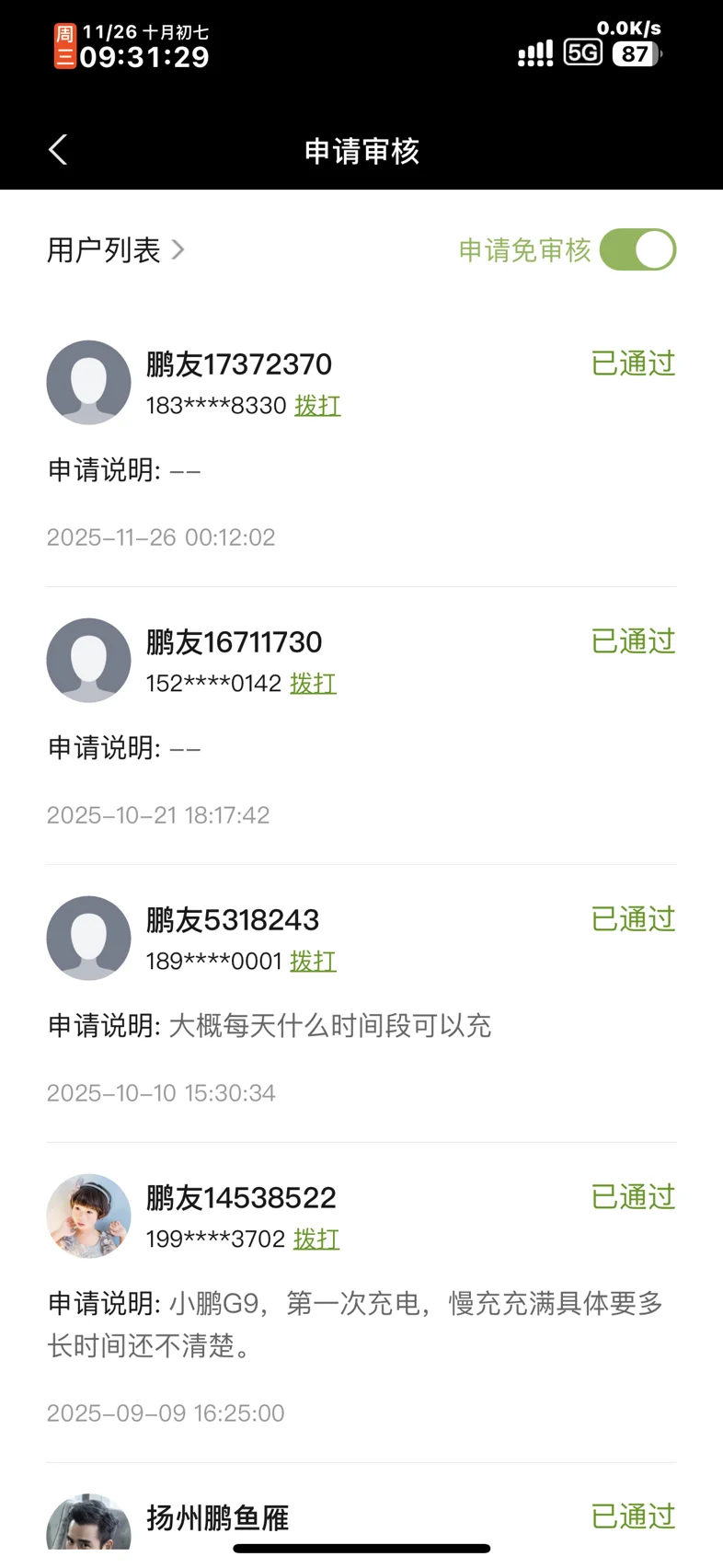
Task: Tap 拨打 next to 199****3702
Action: [316, 1239]
